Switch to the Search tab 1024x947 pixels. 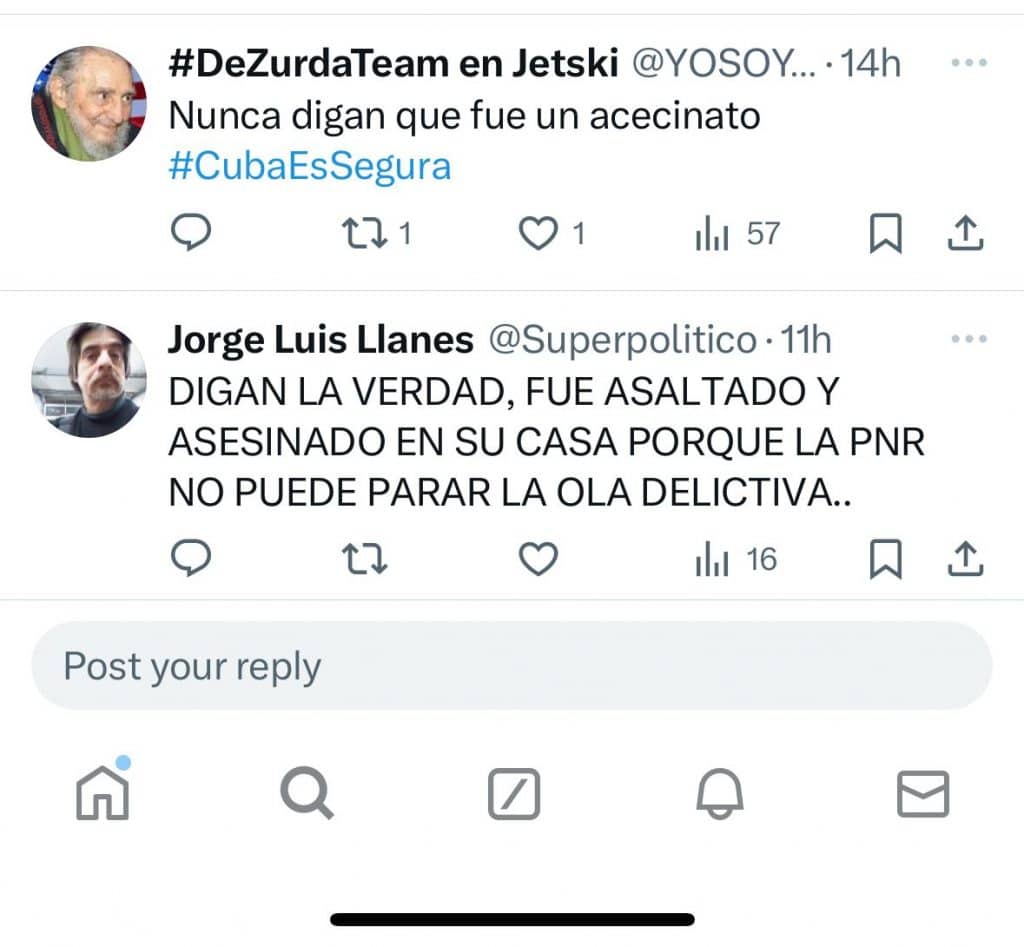306,795
